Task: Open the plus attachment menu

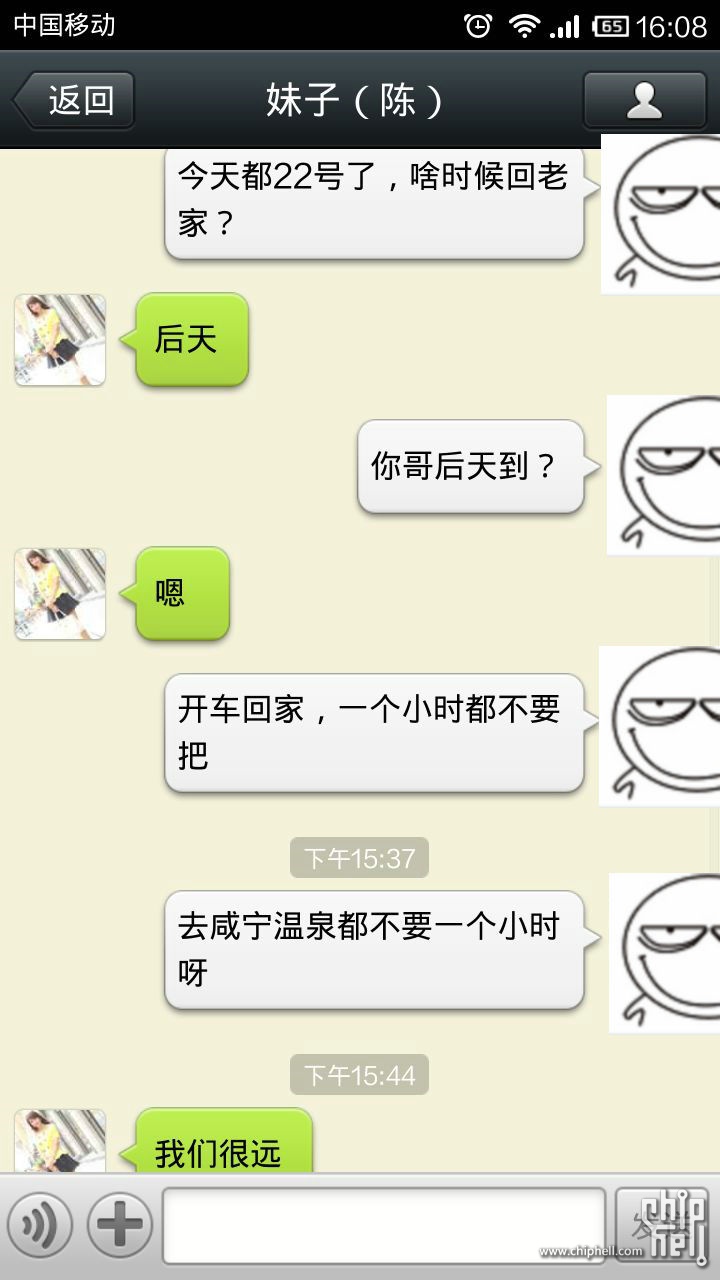Action: 120,1225
